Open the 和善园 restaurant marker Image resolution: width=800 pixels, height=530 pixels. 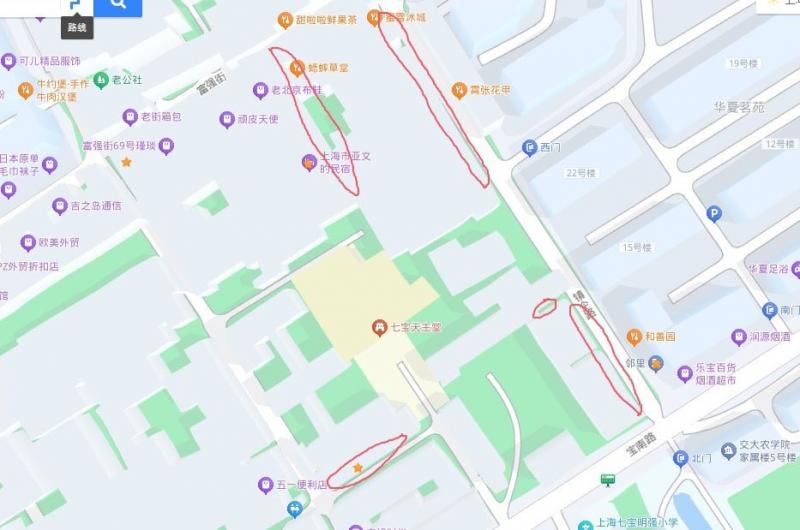click(634, 336)
